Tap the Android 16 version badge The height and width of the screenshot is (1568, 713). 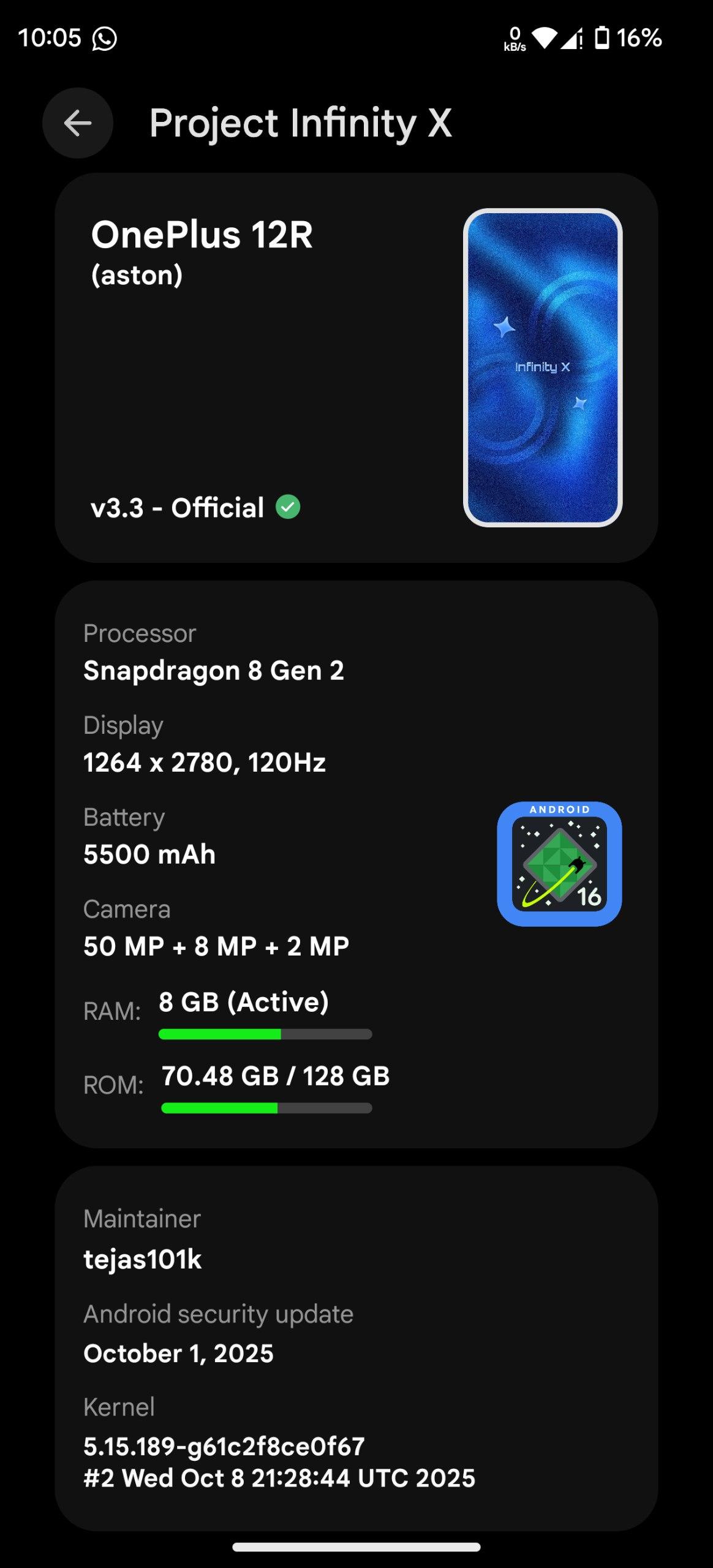pos(559,864)
